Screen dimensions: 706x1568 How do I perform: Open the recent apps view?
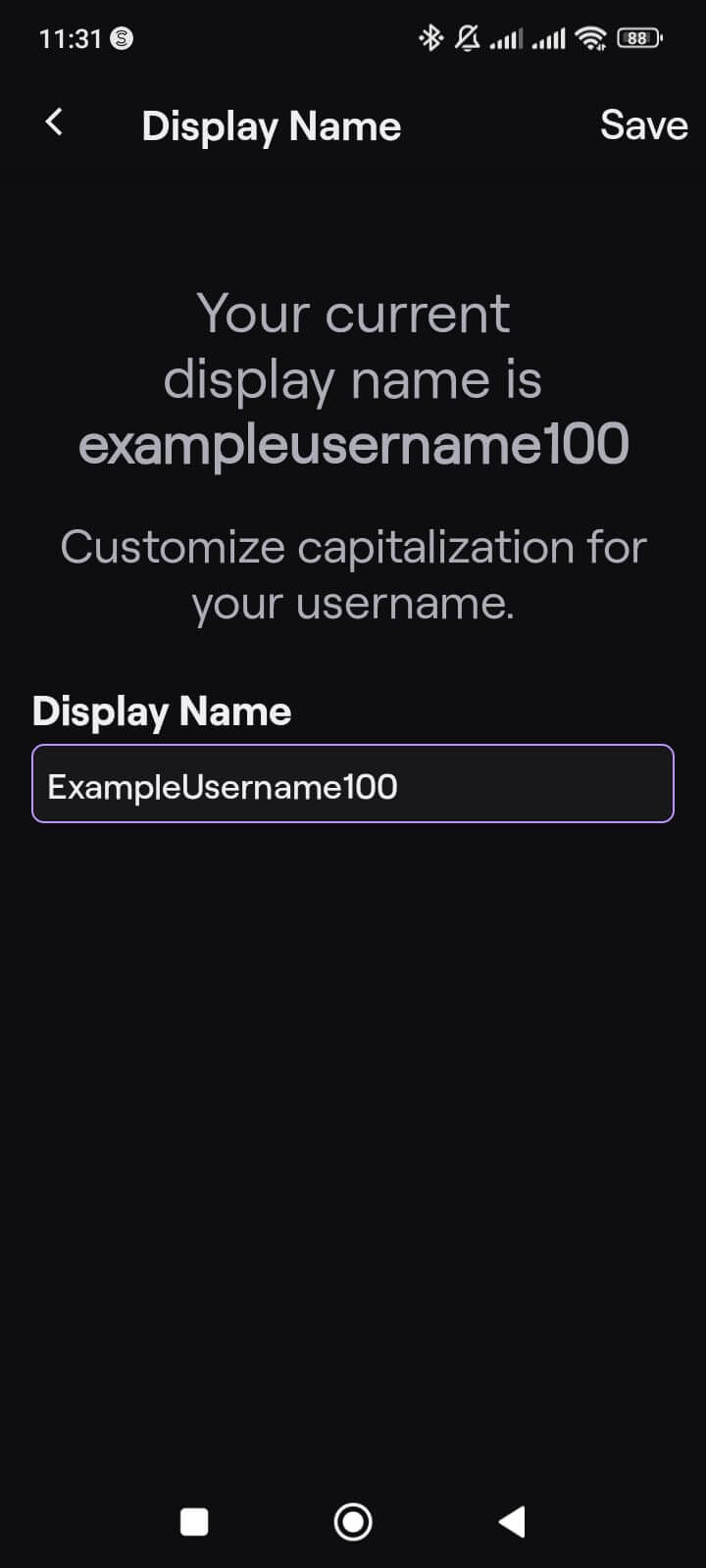(x=194, y=1522)
